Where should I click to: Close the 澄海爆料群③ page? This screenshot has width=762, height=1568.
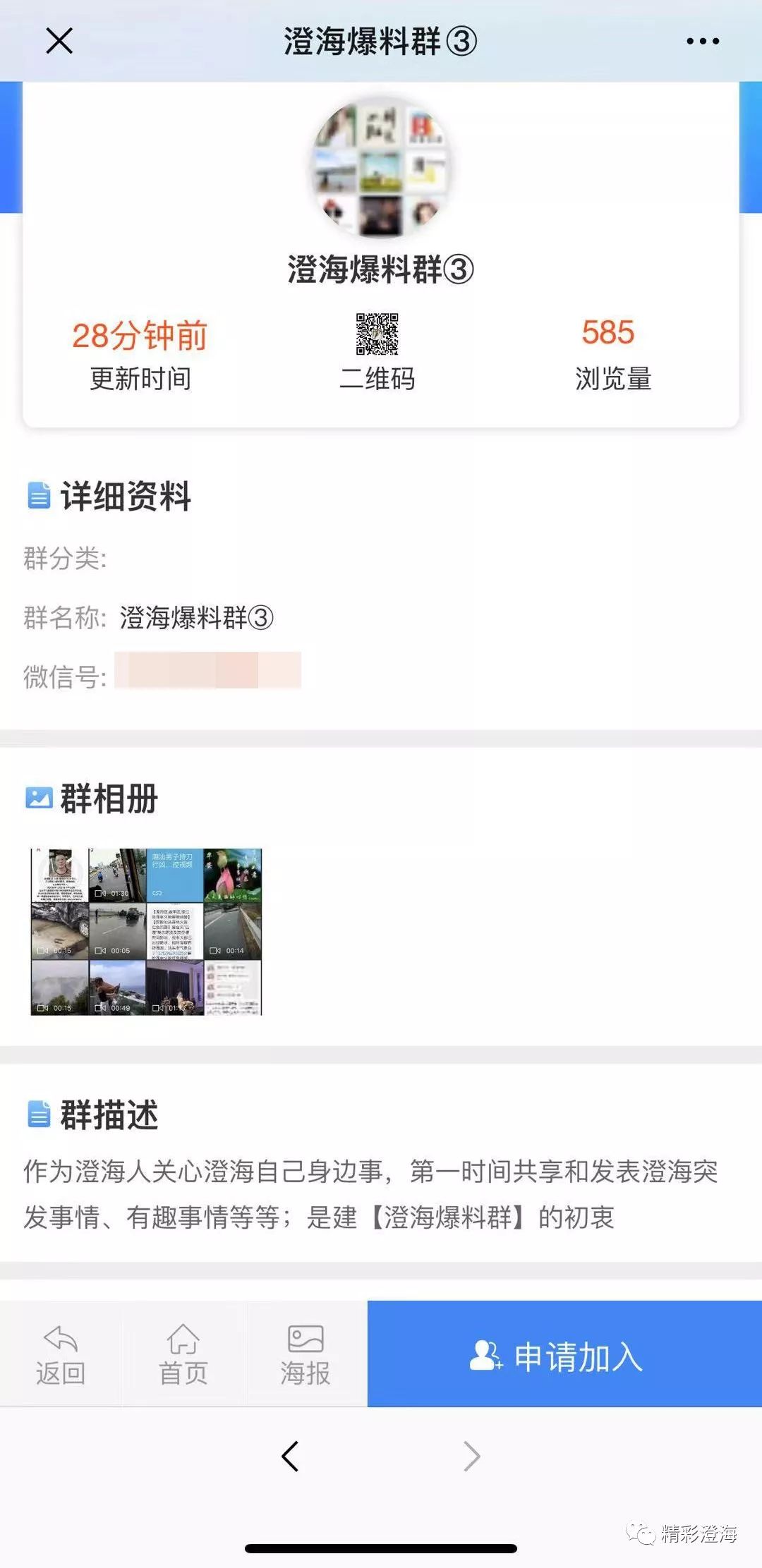point(59,41)
